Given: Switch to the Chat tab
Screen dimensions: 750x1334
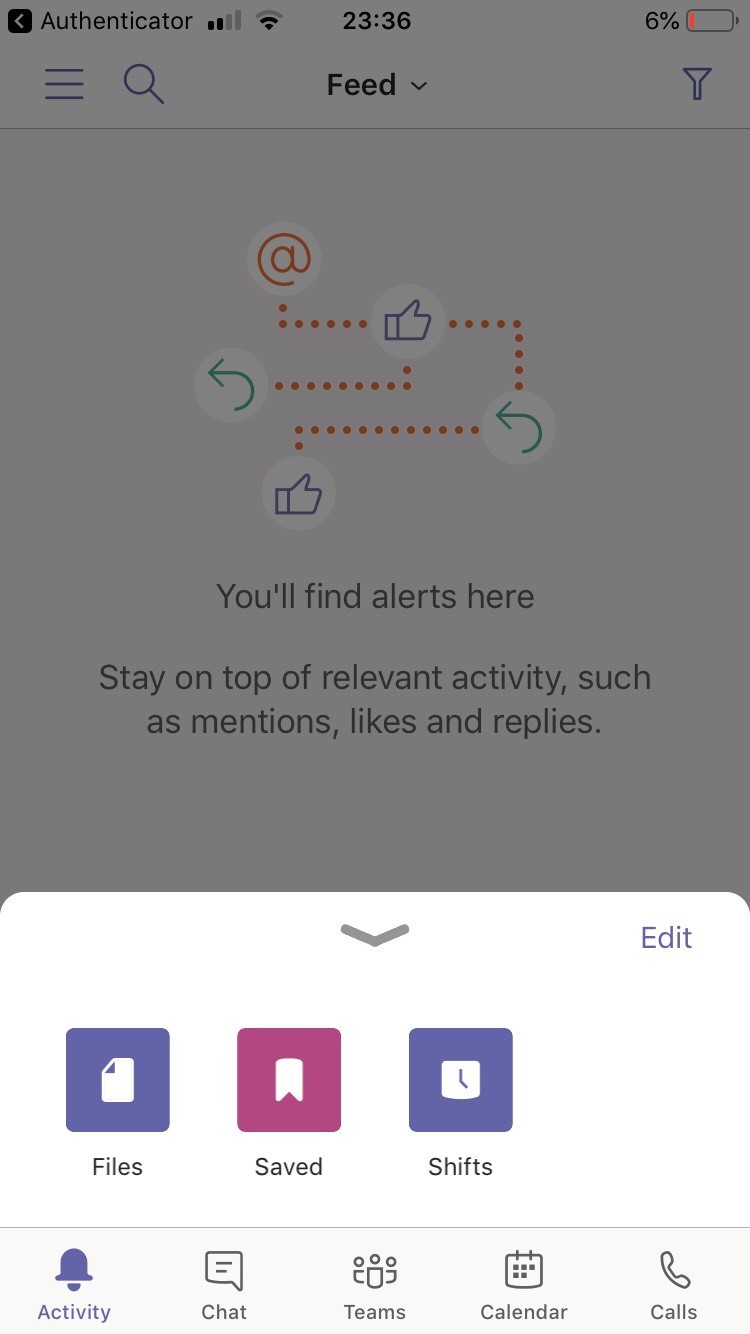Looking at the screenshot, I should pos(224,1284).
